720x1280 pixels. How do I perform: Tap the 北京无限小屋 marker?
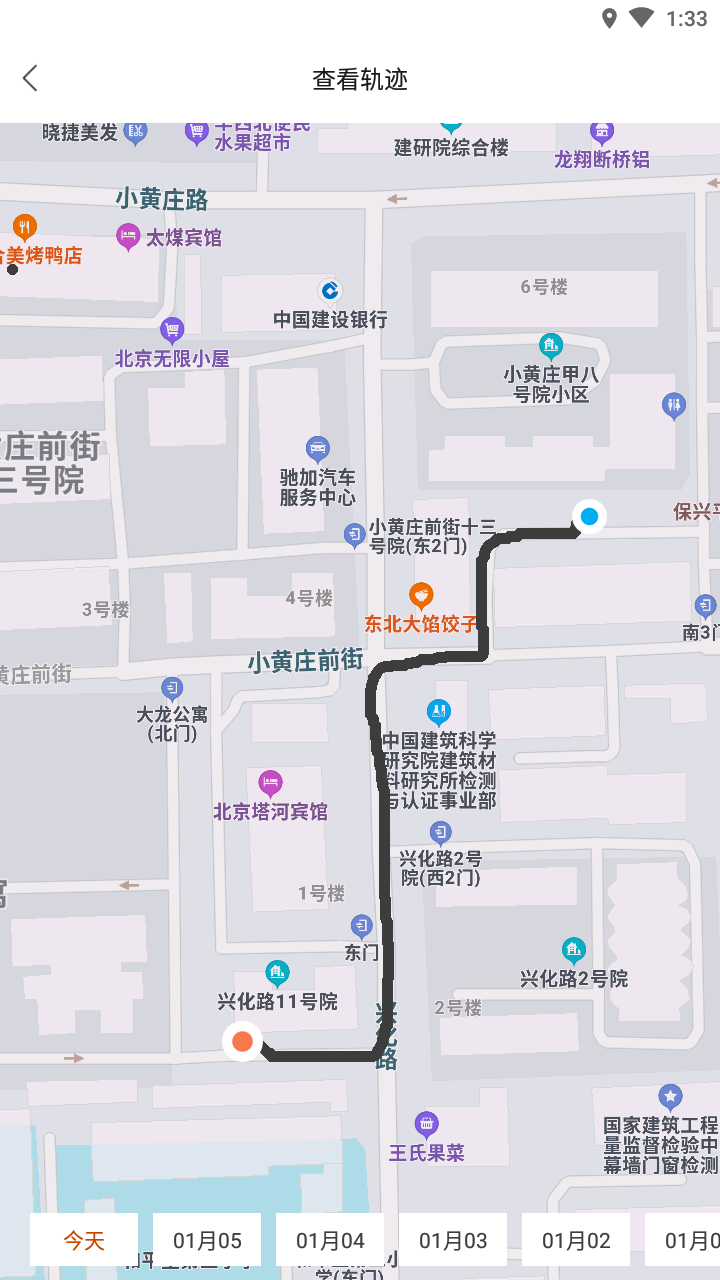pyautogui.click(x=173, y=330)
